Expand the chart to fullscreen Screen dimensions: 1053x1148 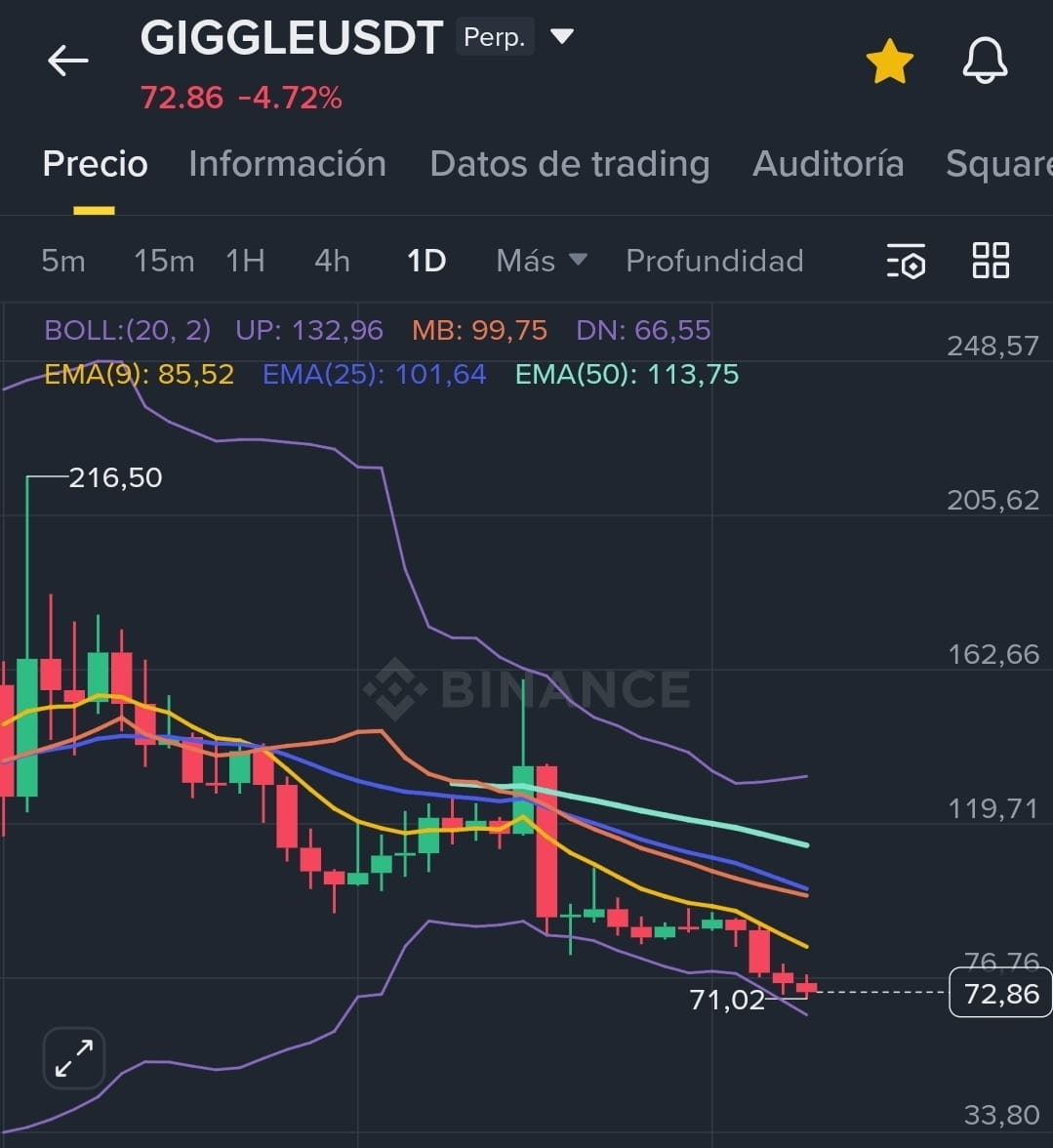pos(74,1058)
